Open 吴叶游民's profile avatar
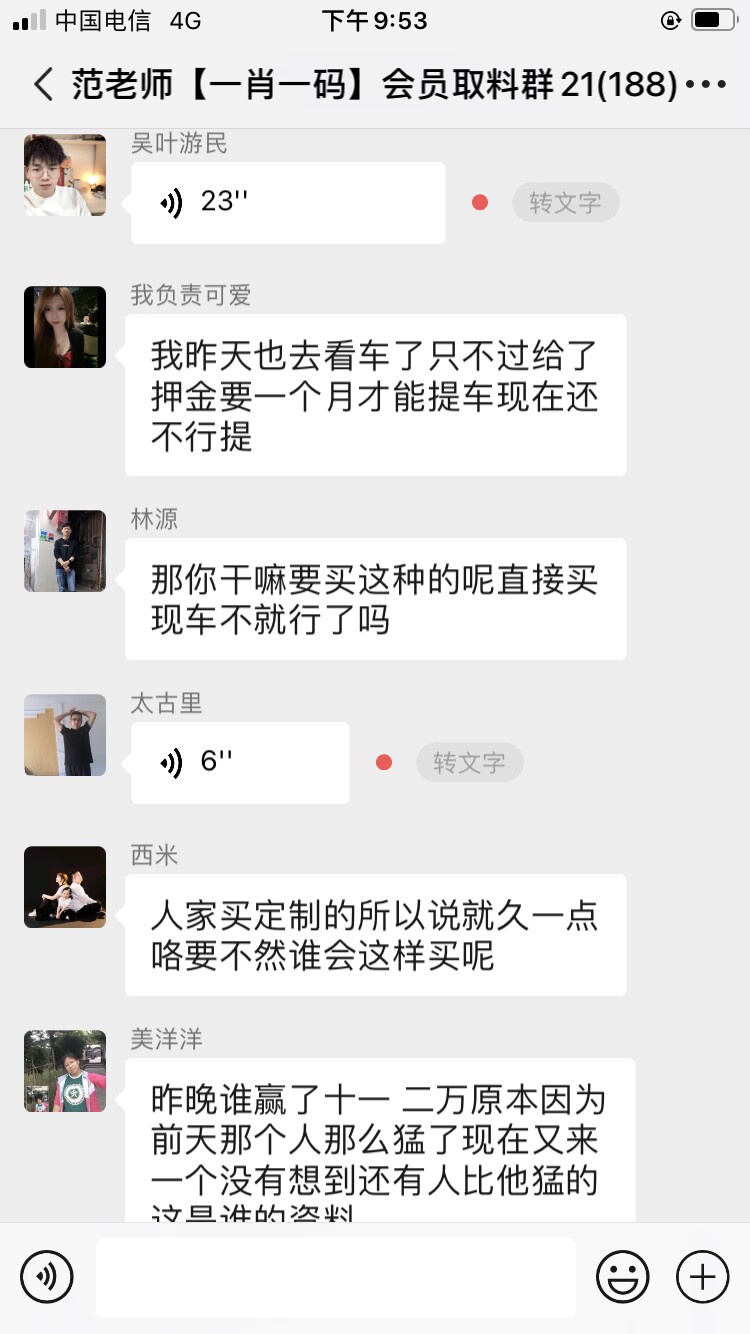This screenshot has width=750, height=1334. (65, 175)
